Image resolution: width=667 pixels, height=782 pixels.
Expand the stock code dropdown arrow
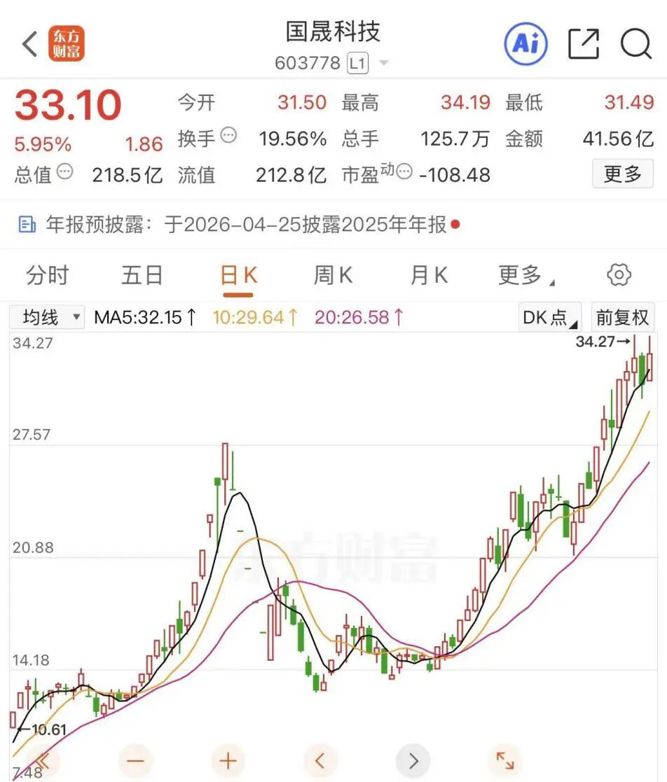tap(384, 64)
